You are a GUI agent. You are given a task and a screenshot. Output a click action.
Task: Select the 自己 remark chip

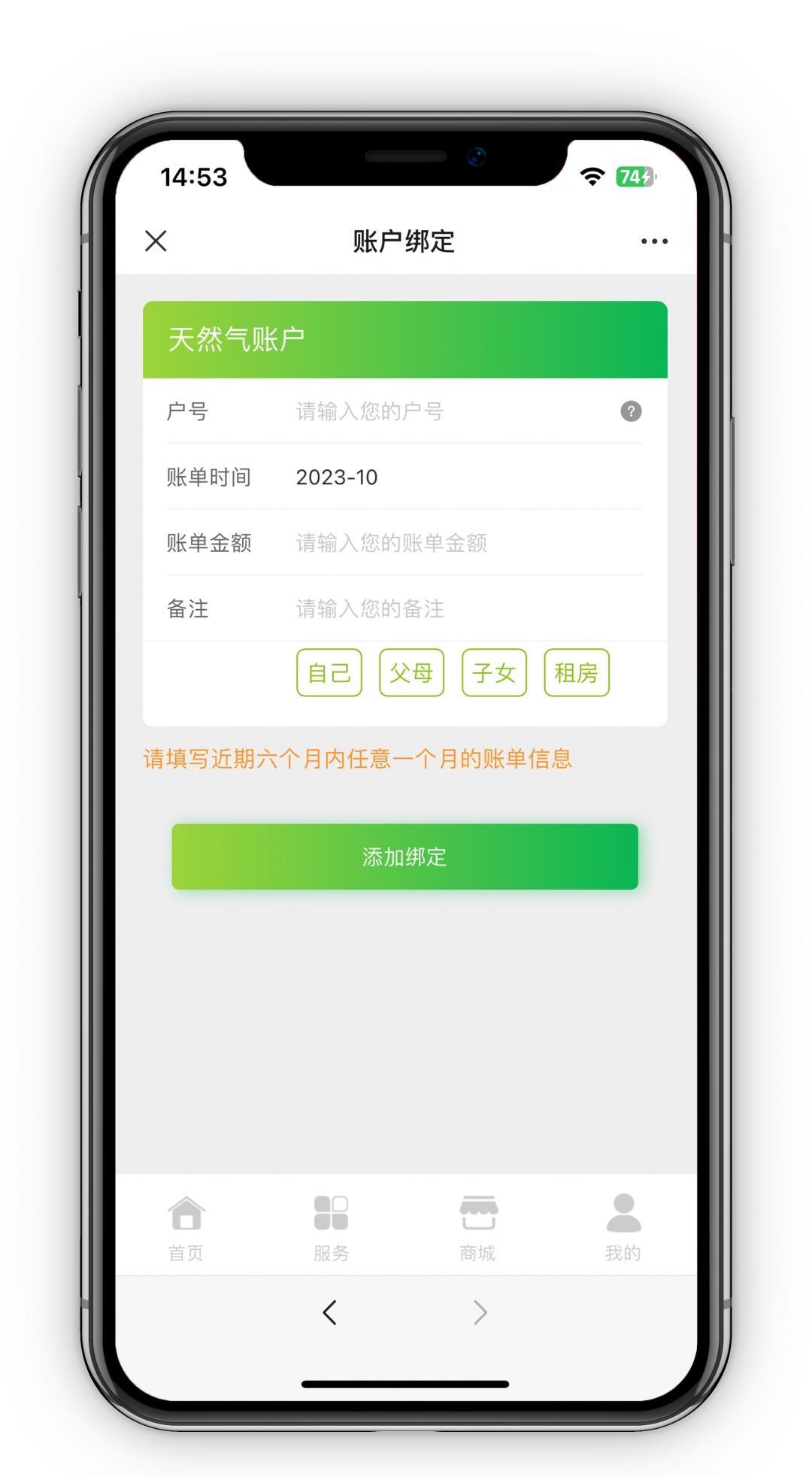pos(329,673)
